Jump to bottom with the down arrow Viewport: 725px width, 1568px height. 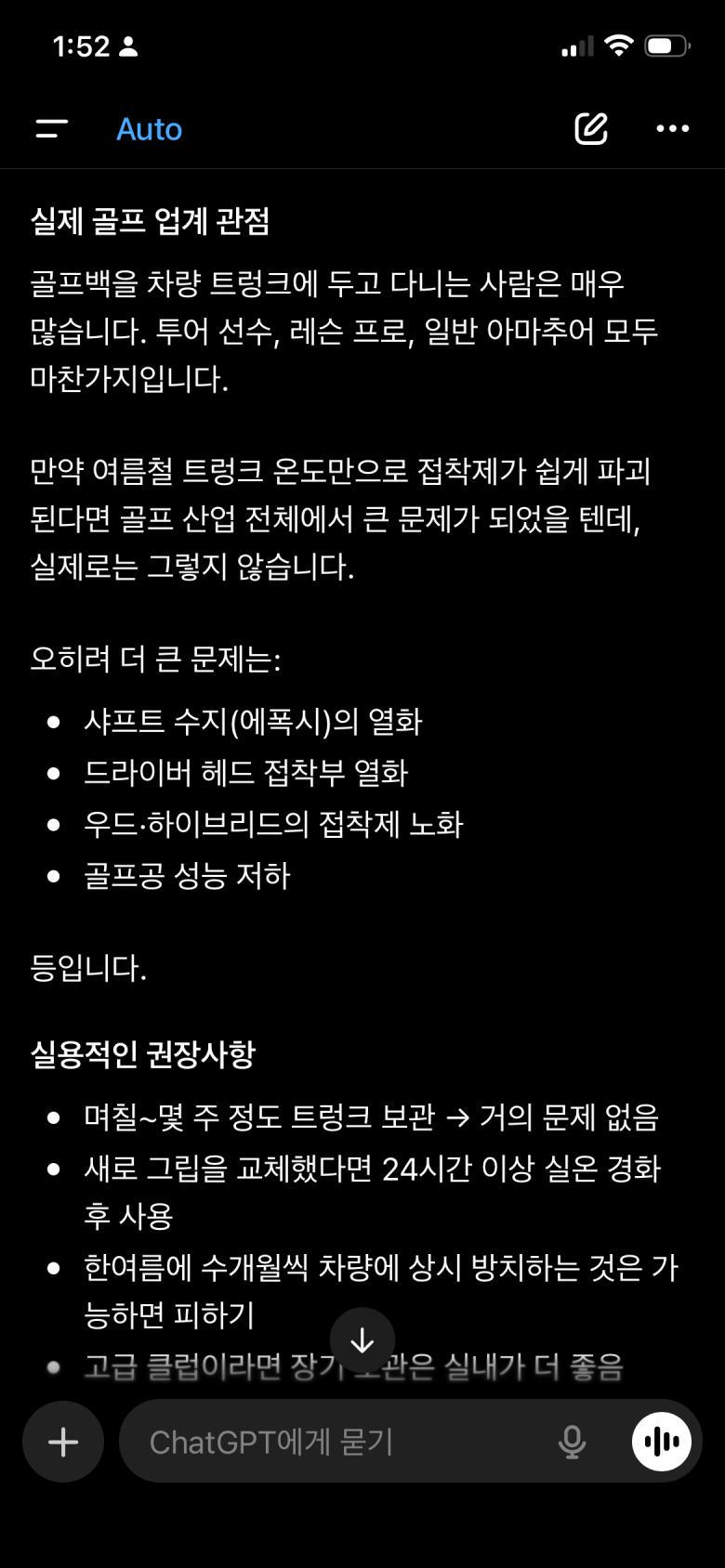(362, 1340)
